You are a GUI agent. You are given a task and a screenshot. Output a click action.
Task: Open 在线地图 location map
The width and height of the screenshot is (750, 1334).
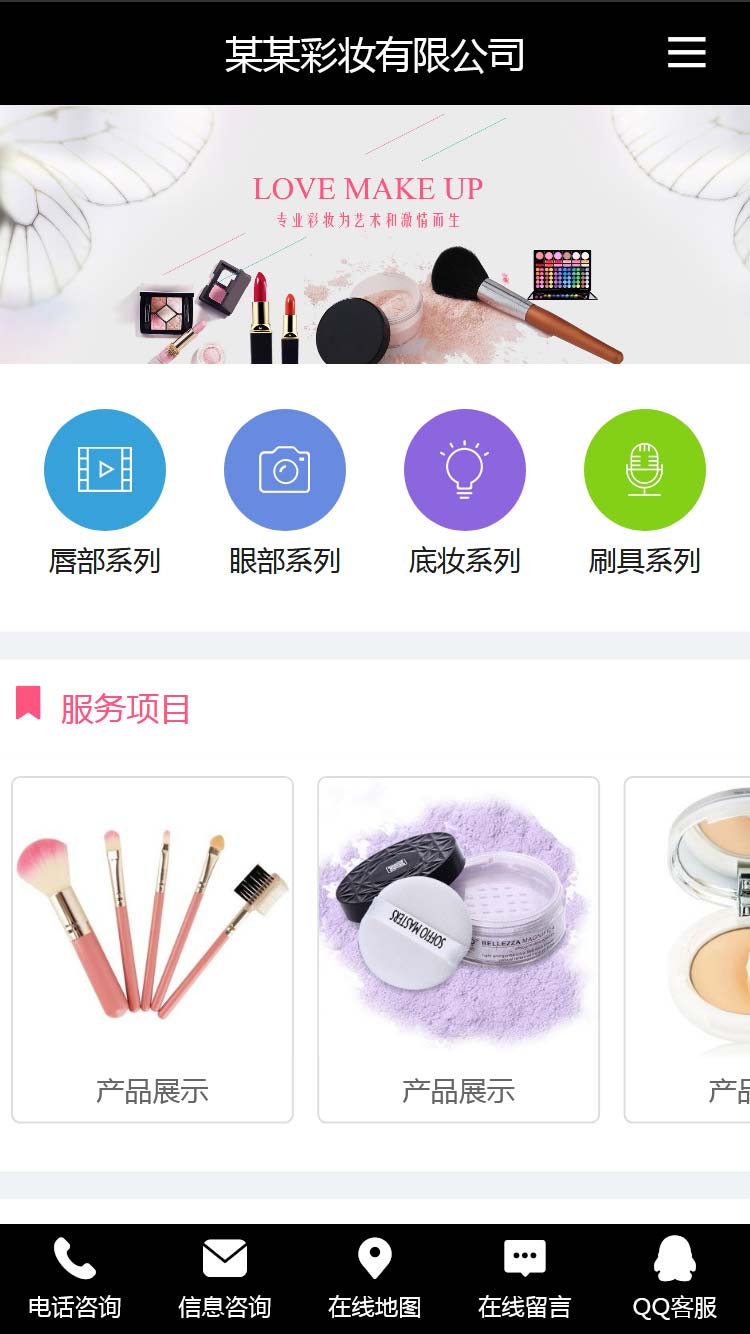click(x=375, y=1278)
